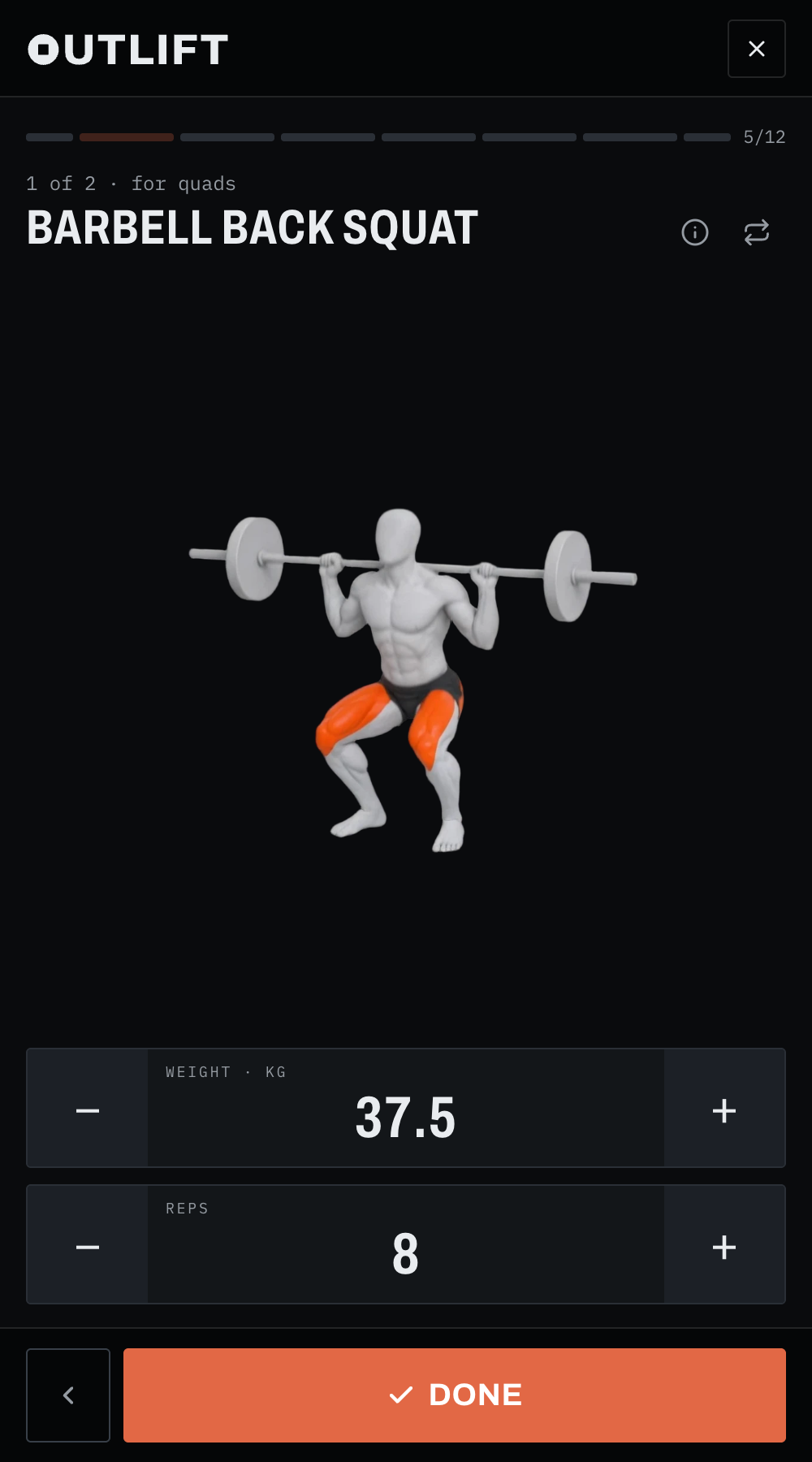Tap the 37.5 weight value to edit it
The height and width of the screenshot is (1462, 812).
point(405,1117)
